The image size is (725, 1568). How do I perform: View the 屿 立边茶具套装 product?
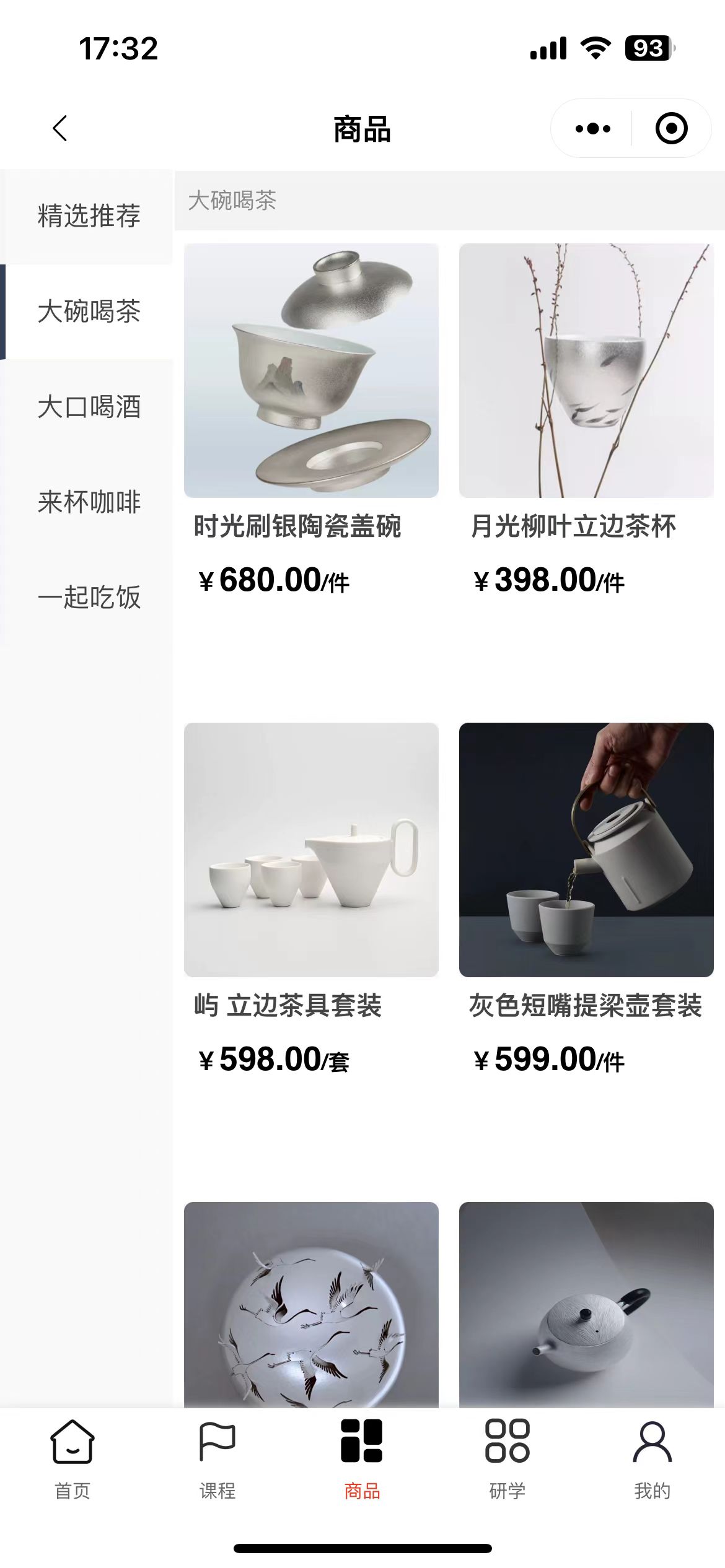[311, 850]
